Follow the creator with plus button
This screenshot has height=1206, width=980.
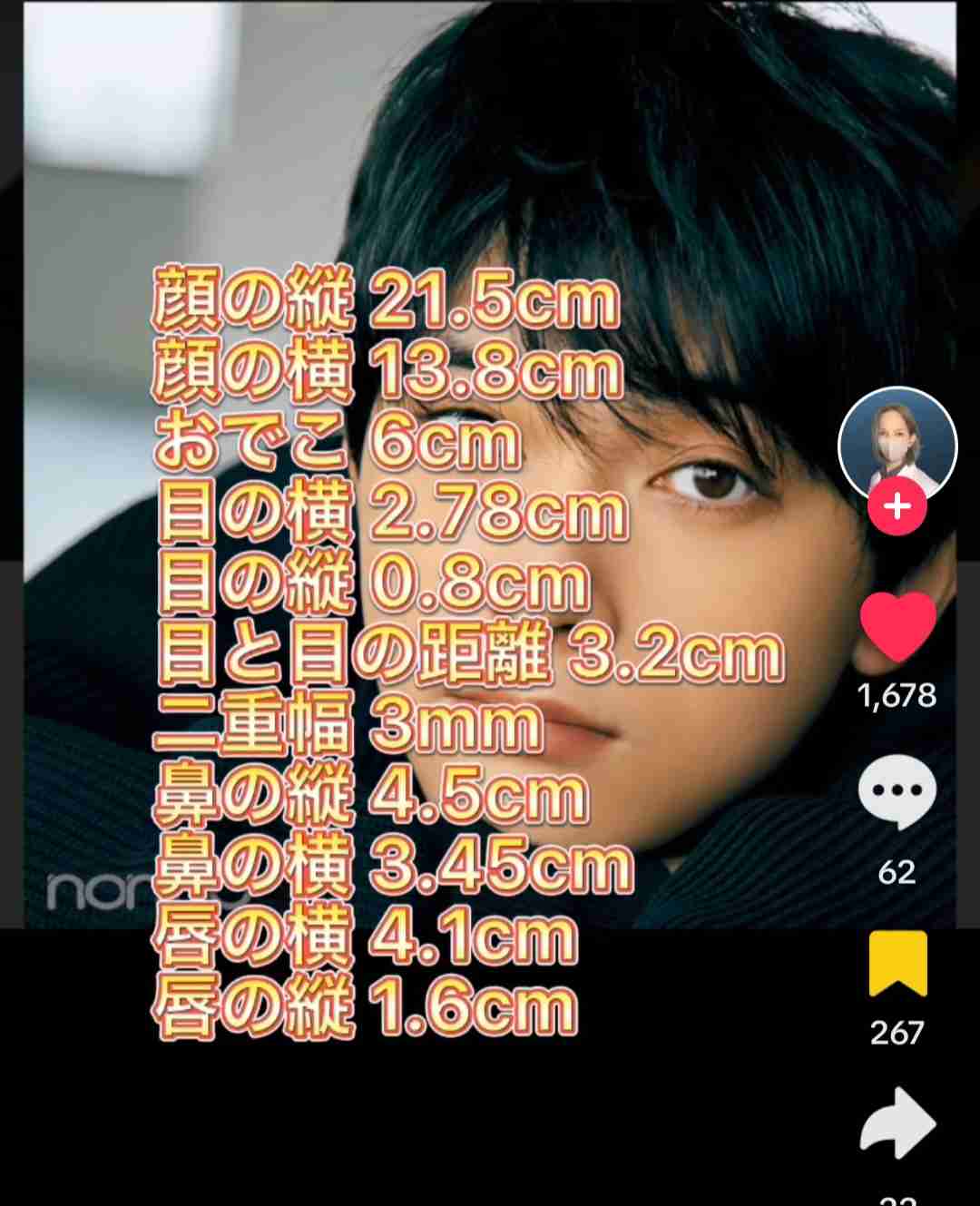pyautogui.click(x=897, y=506)
